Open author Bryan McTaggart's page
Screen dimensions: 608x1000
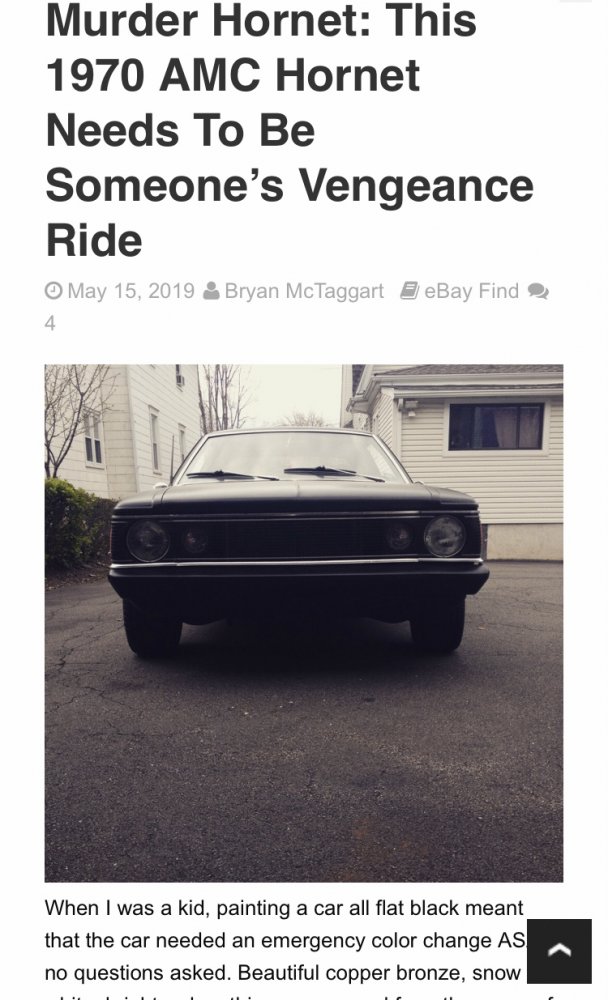point(303,291)
